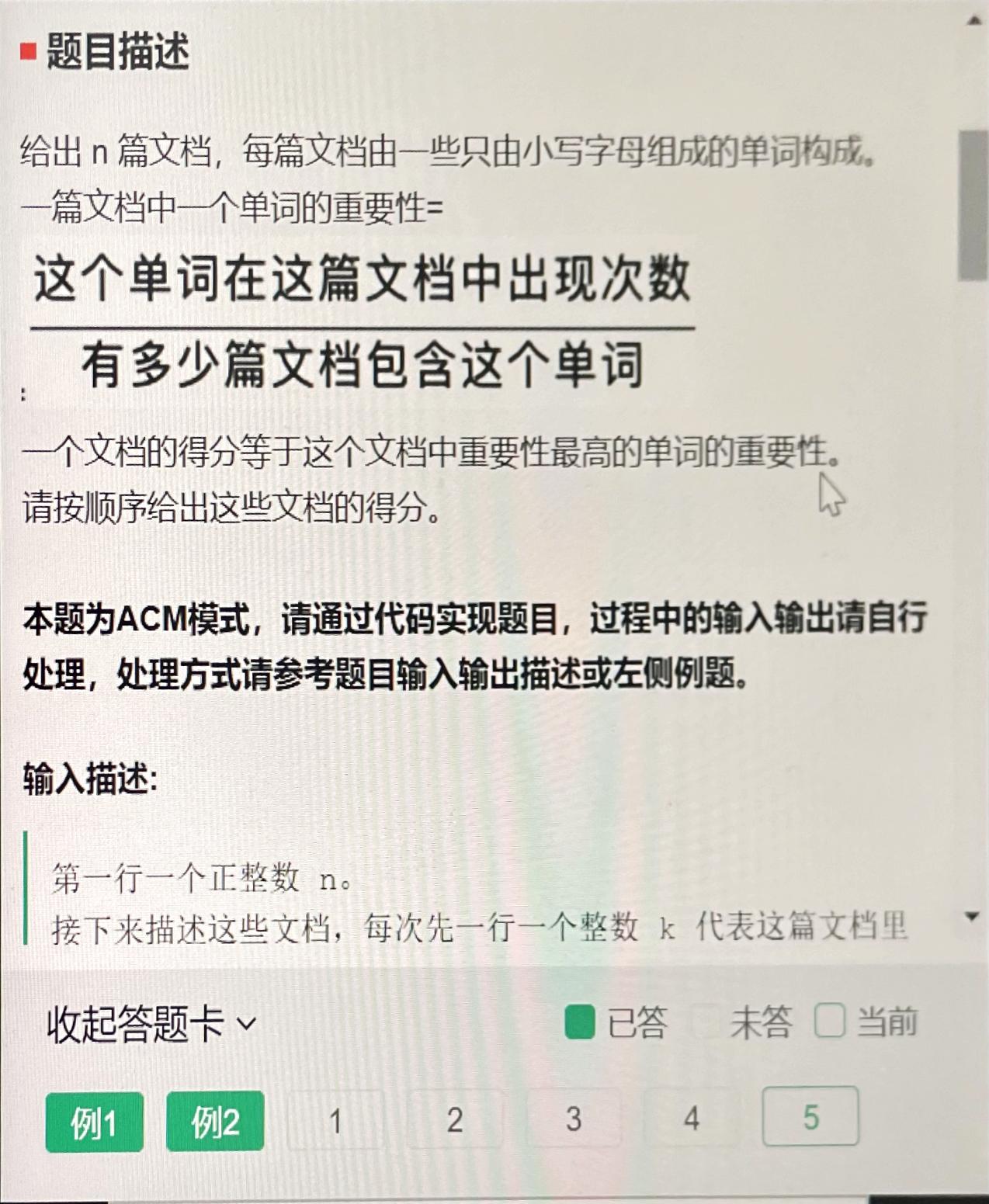Screen dimensions: 989x1204
Task: Go to question 4
Action: tap(692, 1118)
